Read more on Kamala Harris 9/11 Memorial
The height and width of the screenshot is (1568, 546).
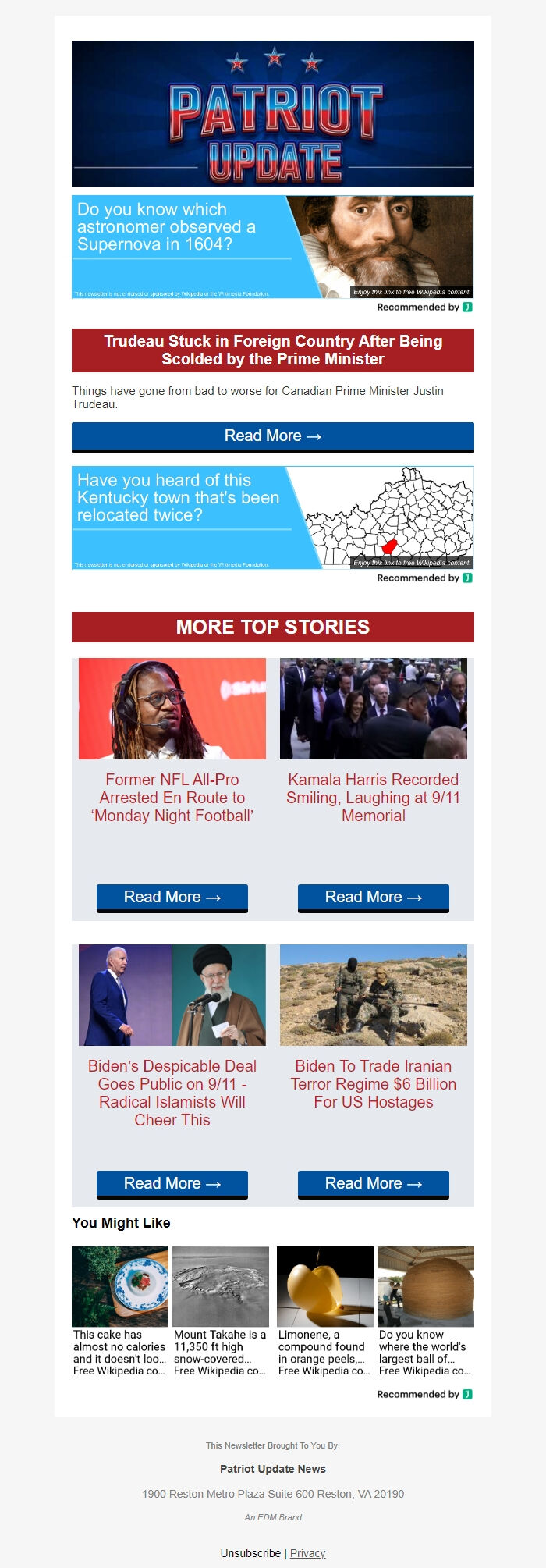click(x=373, y=898)
